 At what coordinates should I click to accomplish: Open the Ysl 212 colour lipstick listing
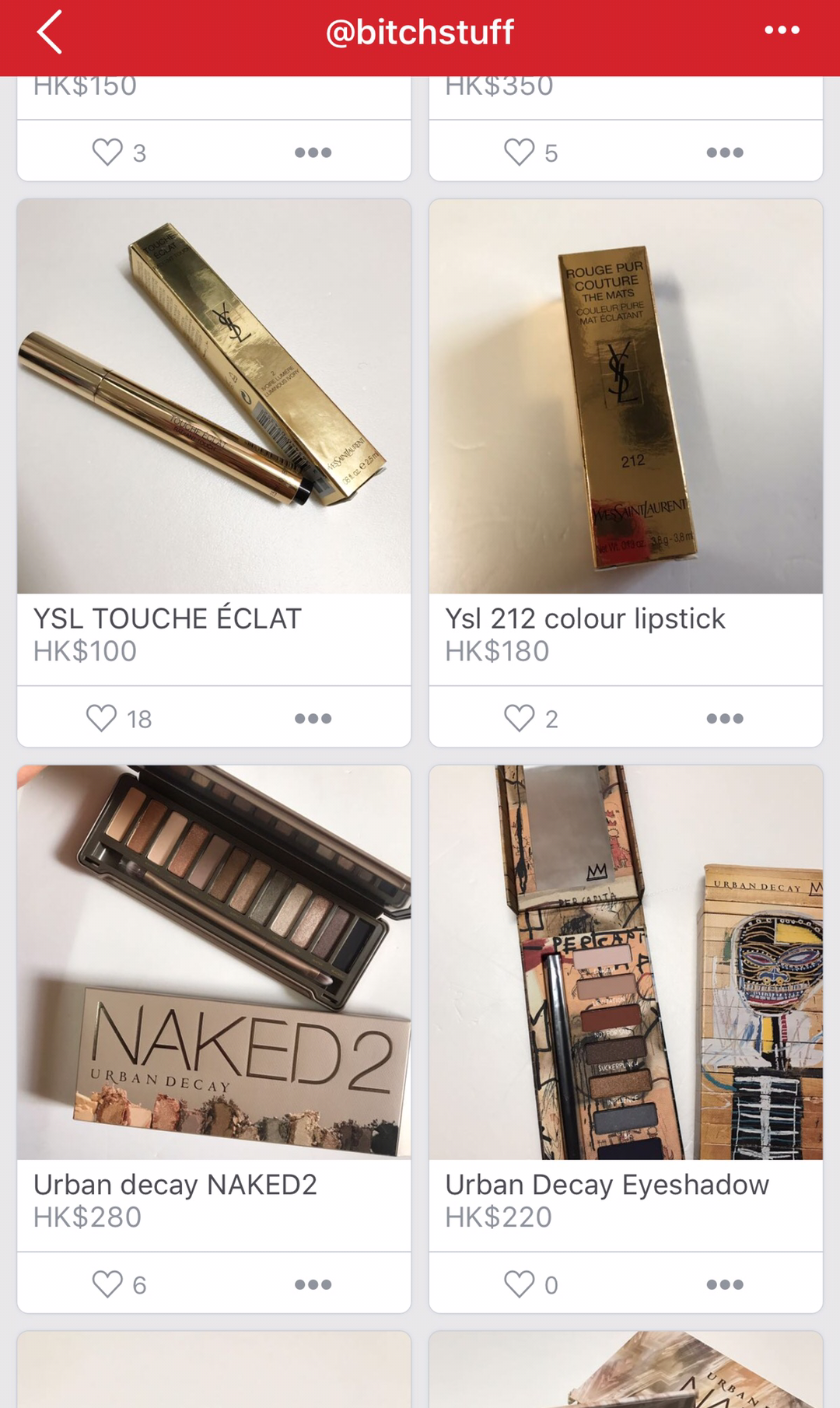pos(625,397)
